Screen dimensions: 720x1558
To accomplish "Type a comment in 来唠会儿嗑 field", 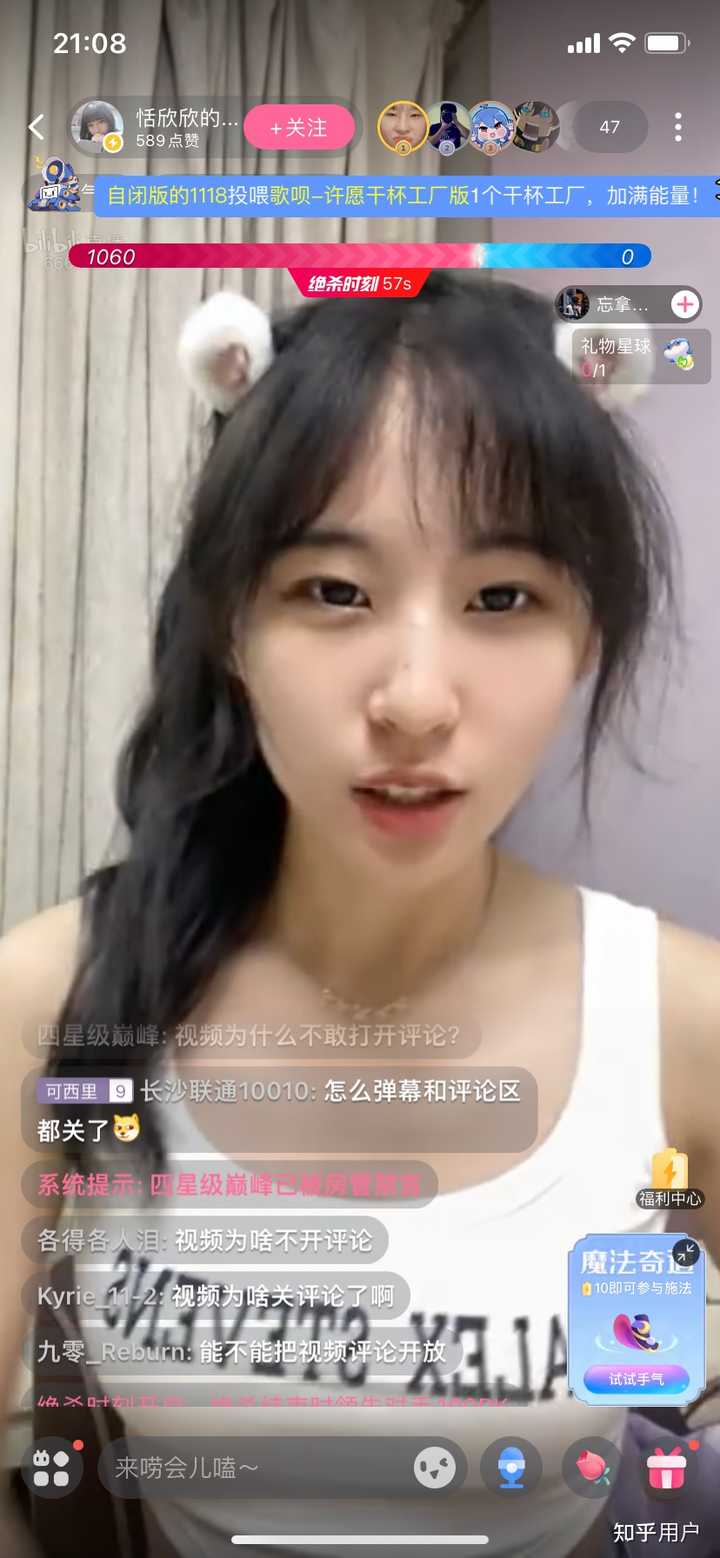I will pyautogui.click(x=255, y=1467).
